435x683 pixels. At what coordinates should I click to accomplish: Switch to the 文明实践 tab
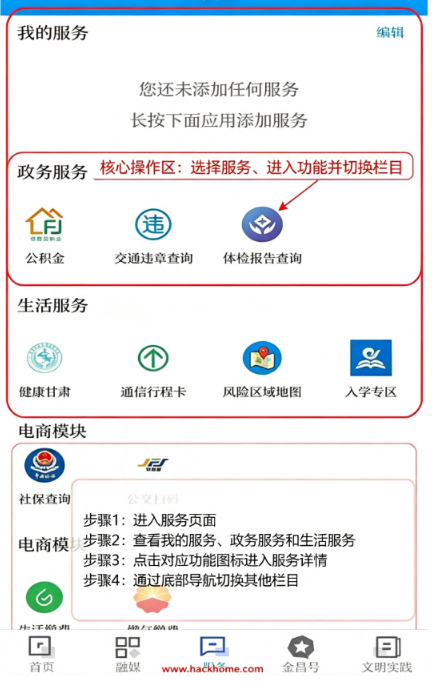coord(387,654)
